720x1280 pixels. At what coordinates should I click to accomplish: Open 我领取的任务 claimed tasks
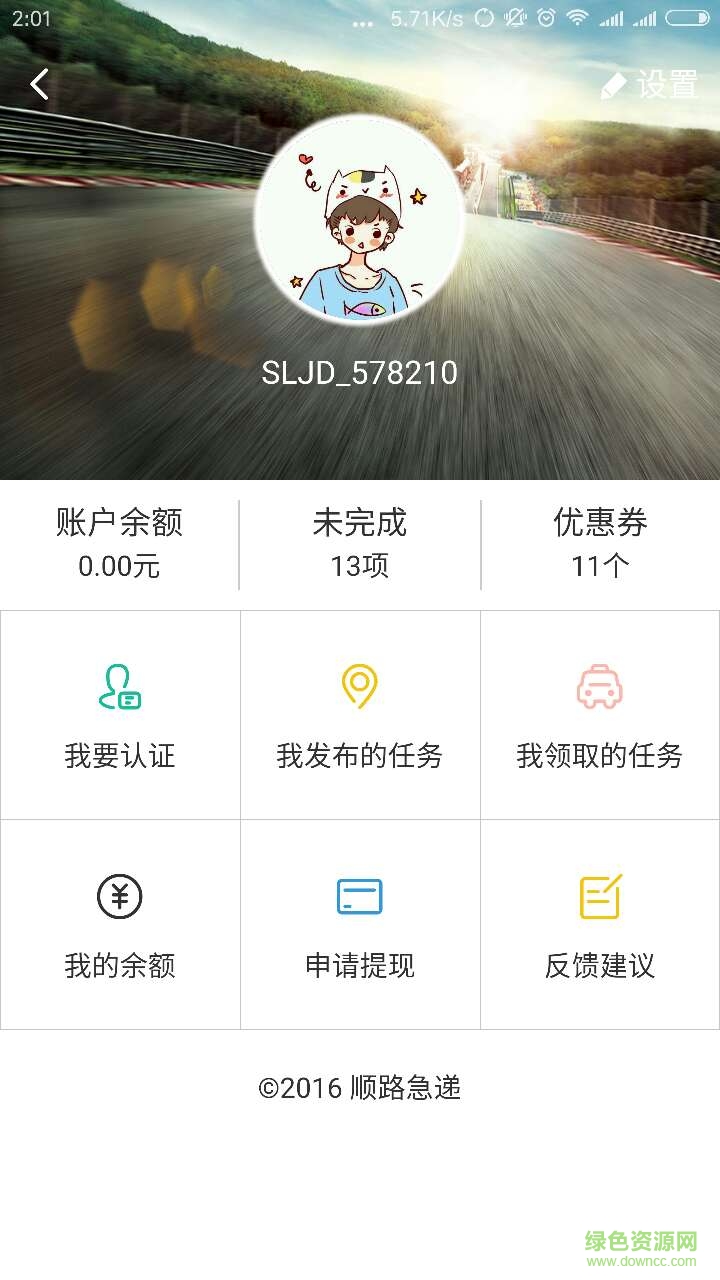click(x=600, y=715)
